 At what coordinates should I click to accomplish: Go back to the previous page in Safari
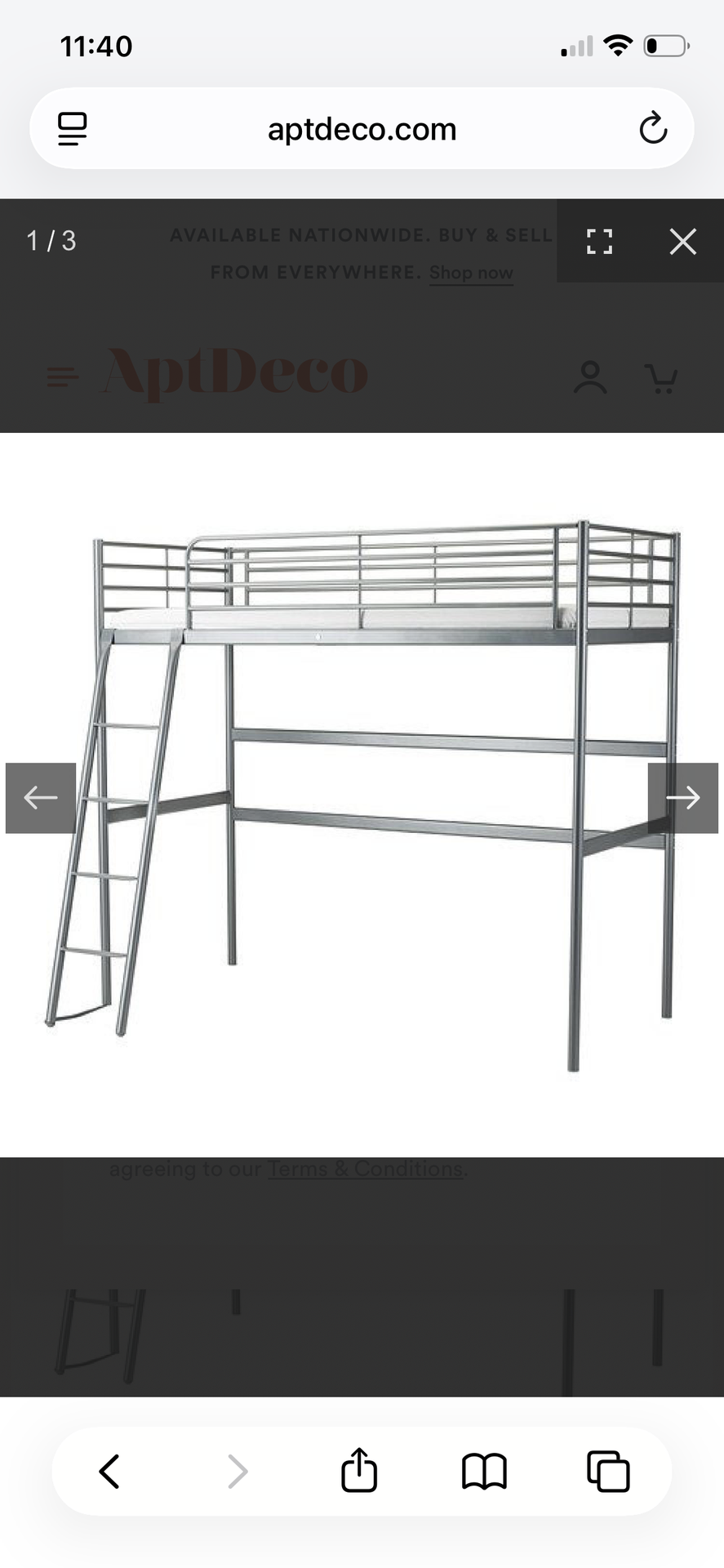[x=110, y=1472]
